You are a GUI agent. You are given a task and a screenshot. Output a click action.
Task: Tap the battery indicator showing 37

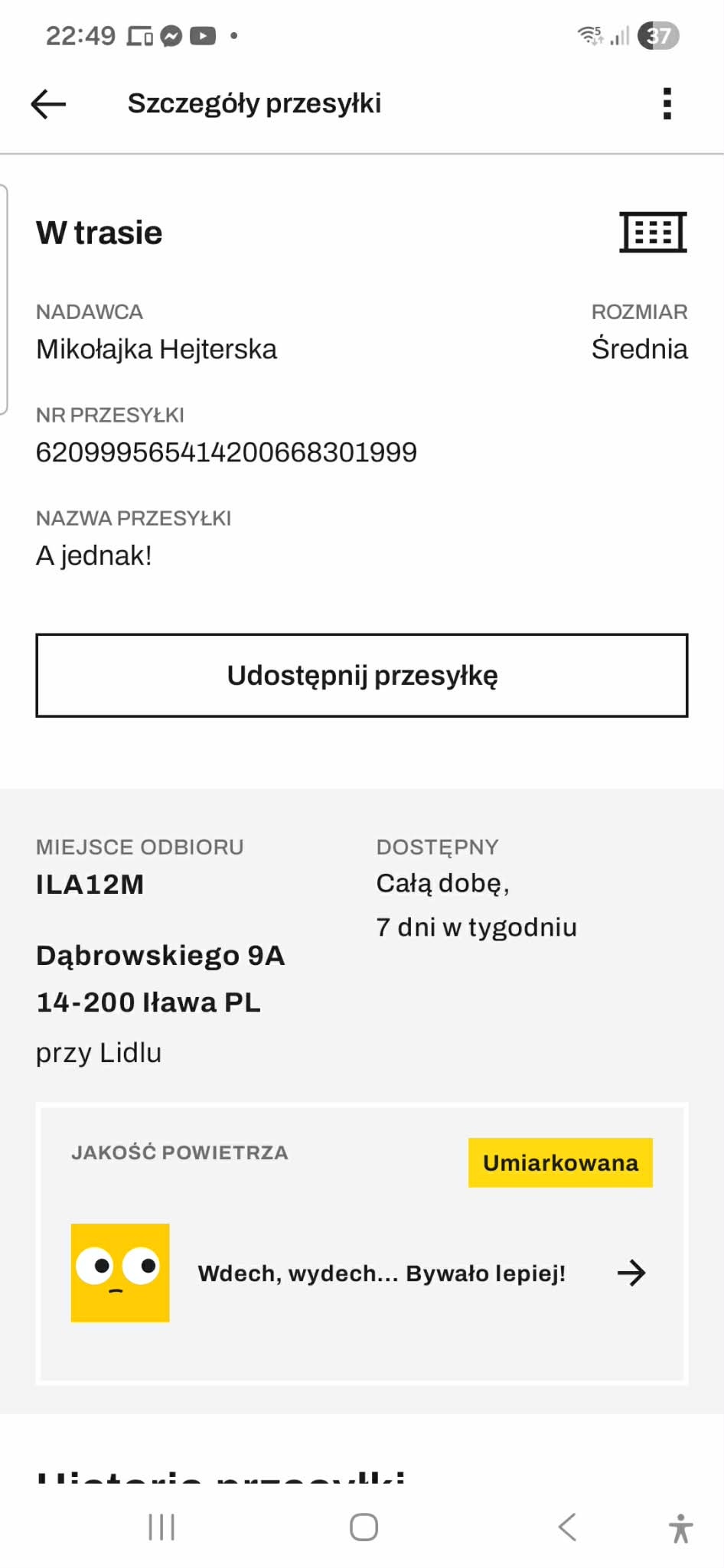coord(658,35)
